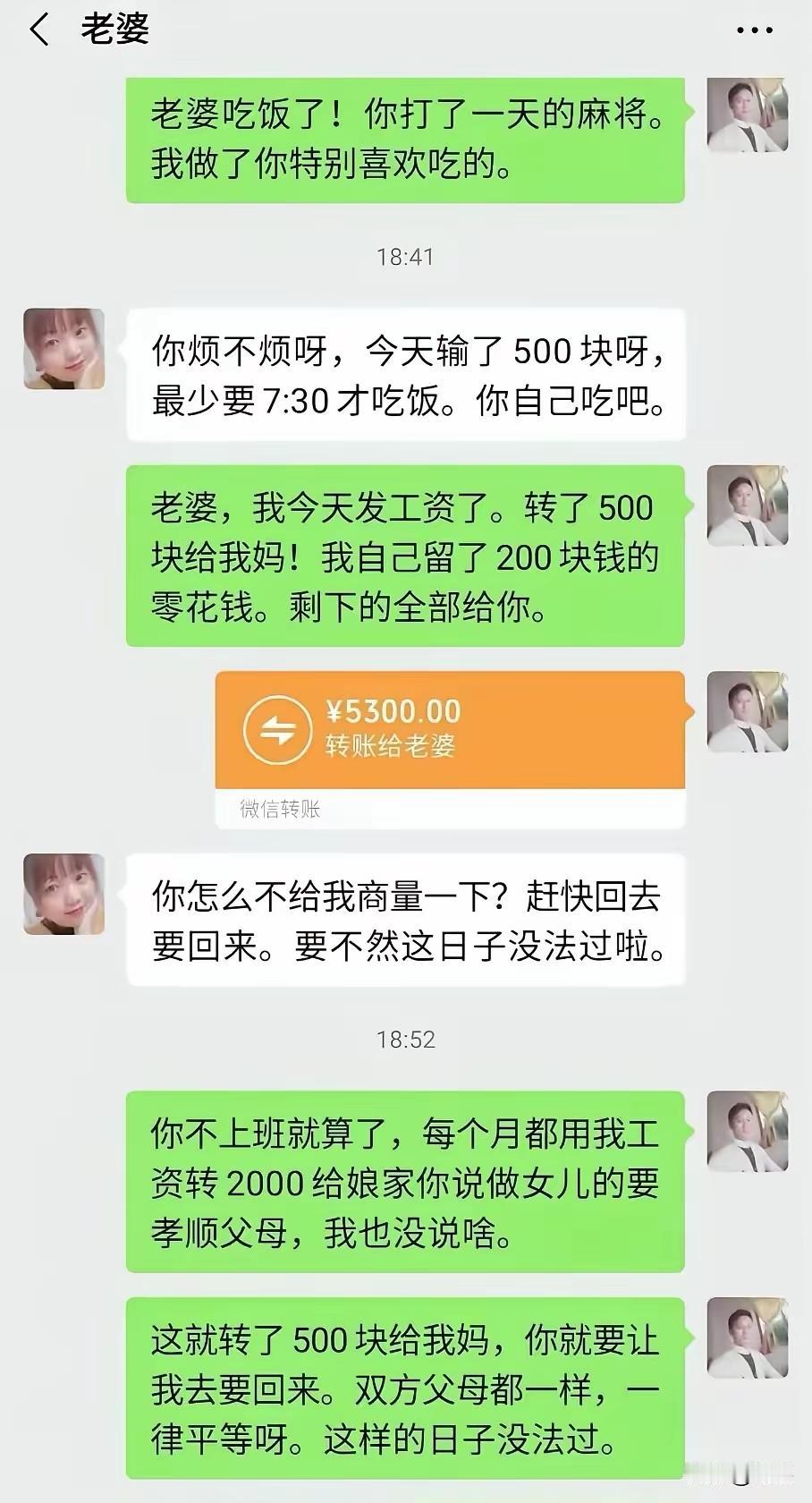The height and width of the screenshot is (1503, 812).
Task: Open the three-dot chat settings menu
Action: 754,30
